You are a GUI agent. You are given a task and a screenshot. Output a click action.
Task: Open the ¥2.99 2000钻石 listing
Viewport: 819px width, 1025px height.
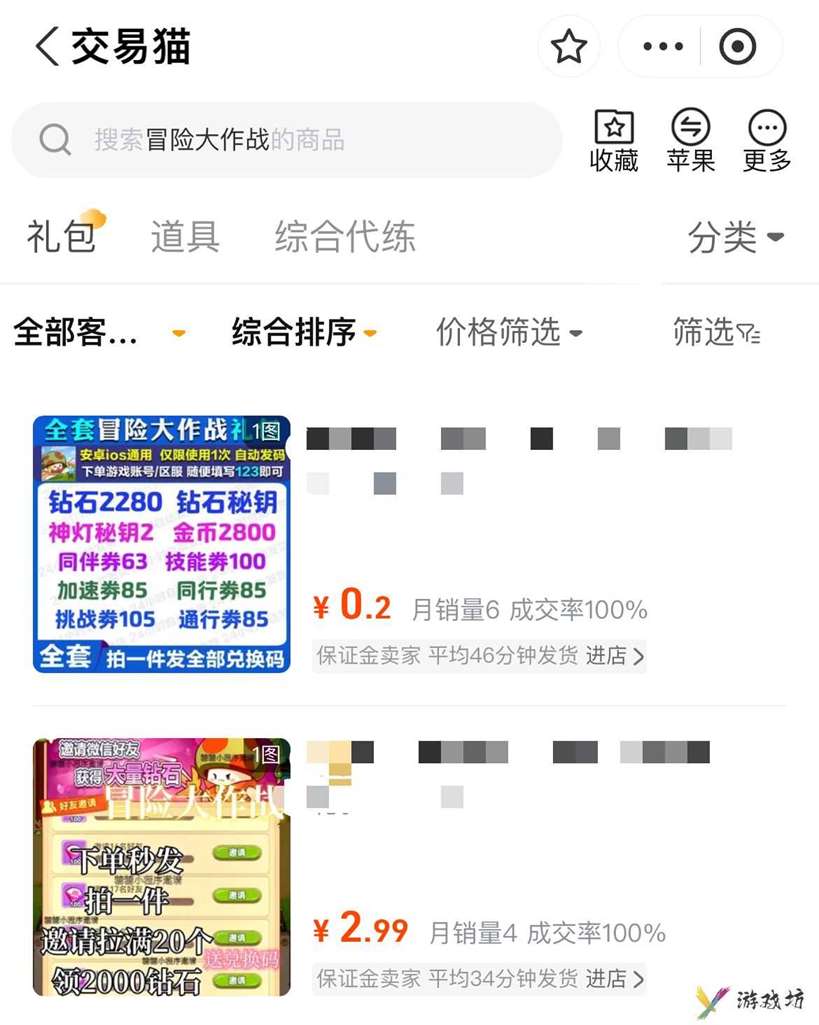point(161,866)
